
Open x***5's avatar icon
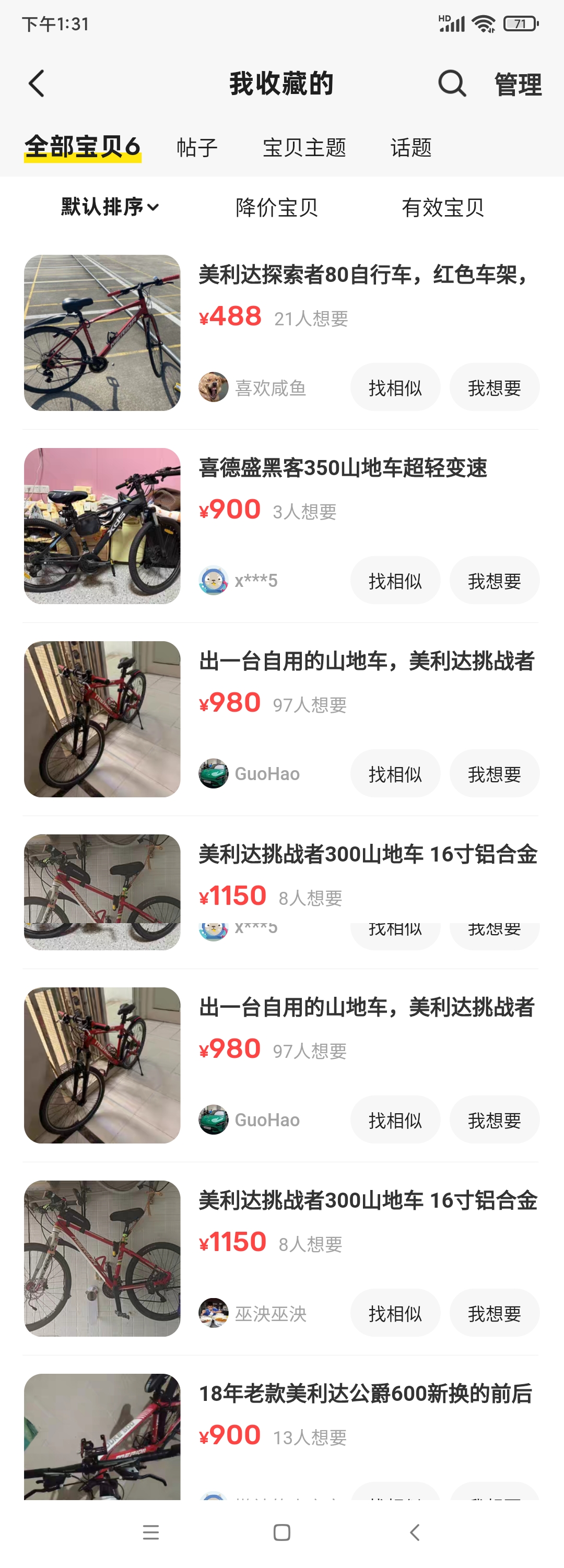(214, 580)
